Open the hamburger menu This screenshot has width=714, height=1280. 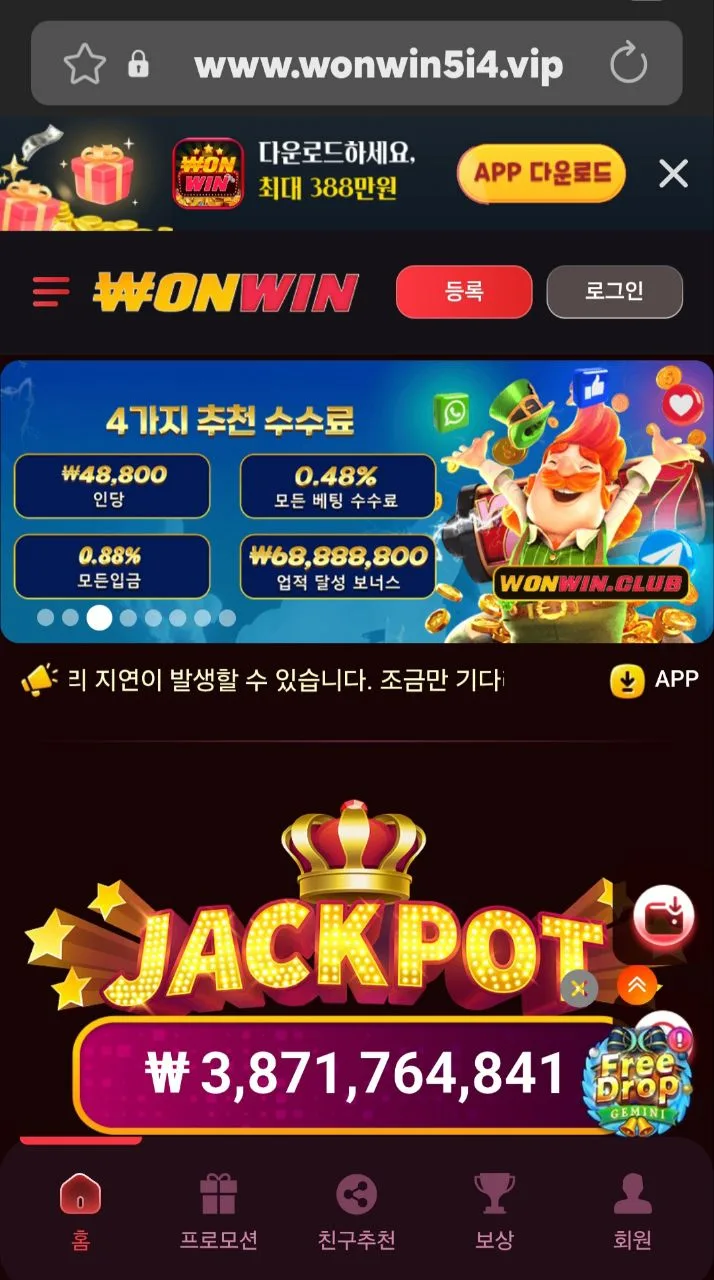tap(51, 292)
